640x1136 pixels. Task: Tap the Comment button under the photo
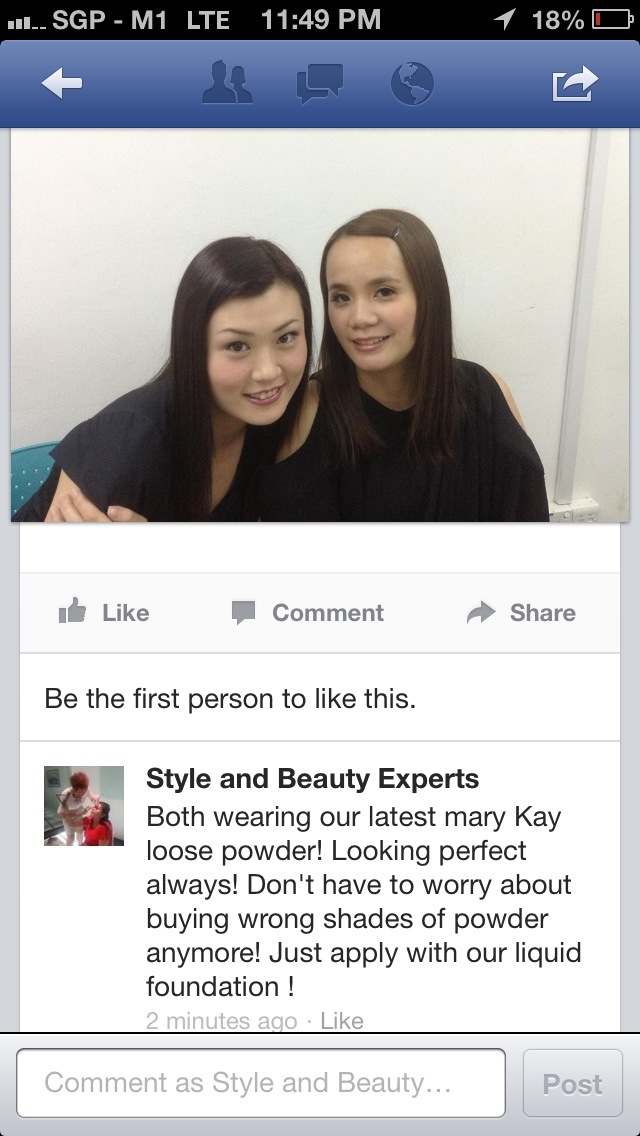point(308,613)
